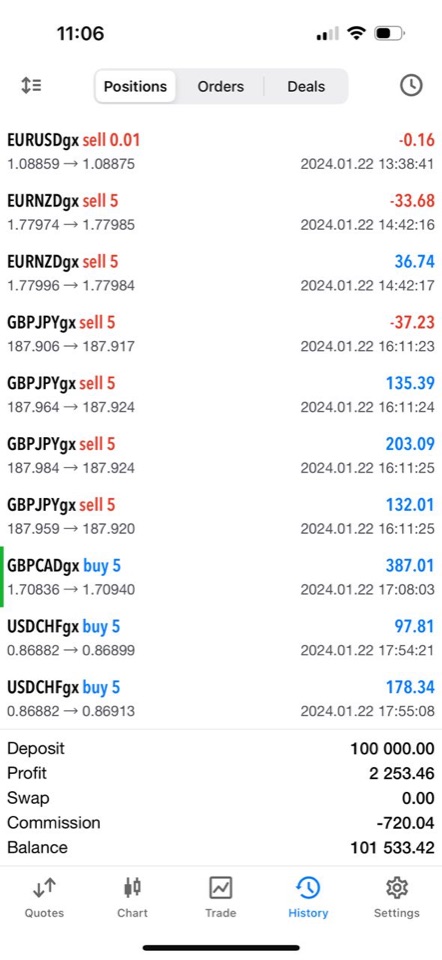Open the Settings tab
Image resolution: width=442 pixels, height=960 pixels.
[x=397, y=898]
